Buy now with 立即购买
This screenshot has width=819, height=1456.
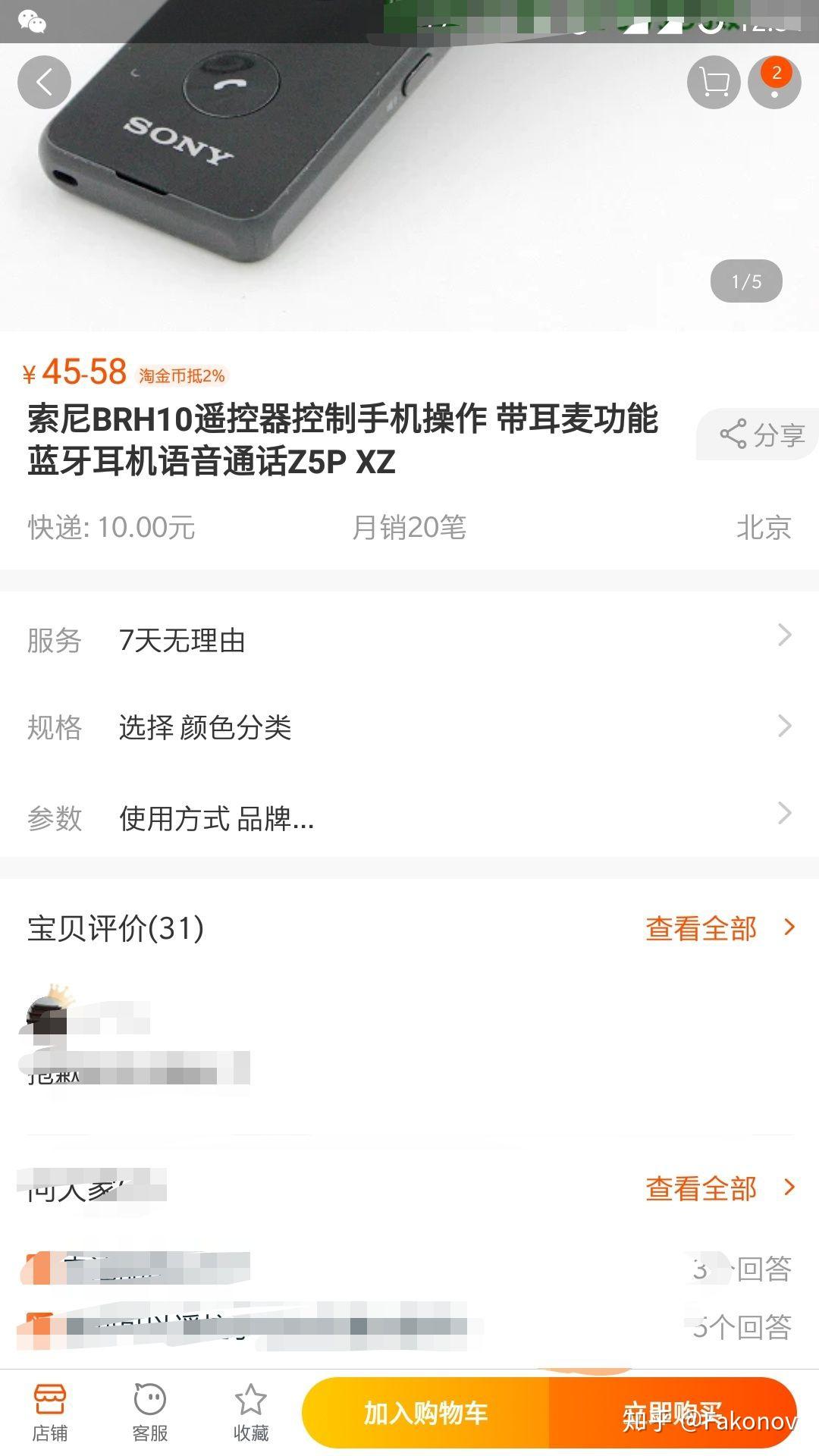[x=672, y=1414]
